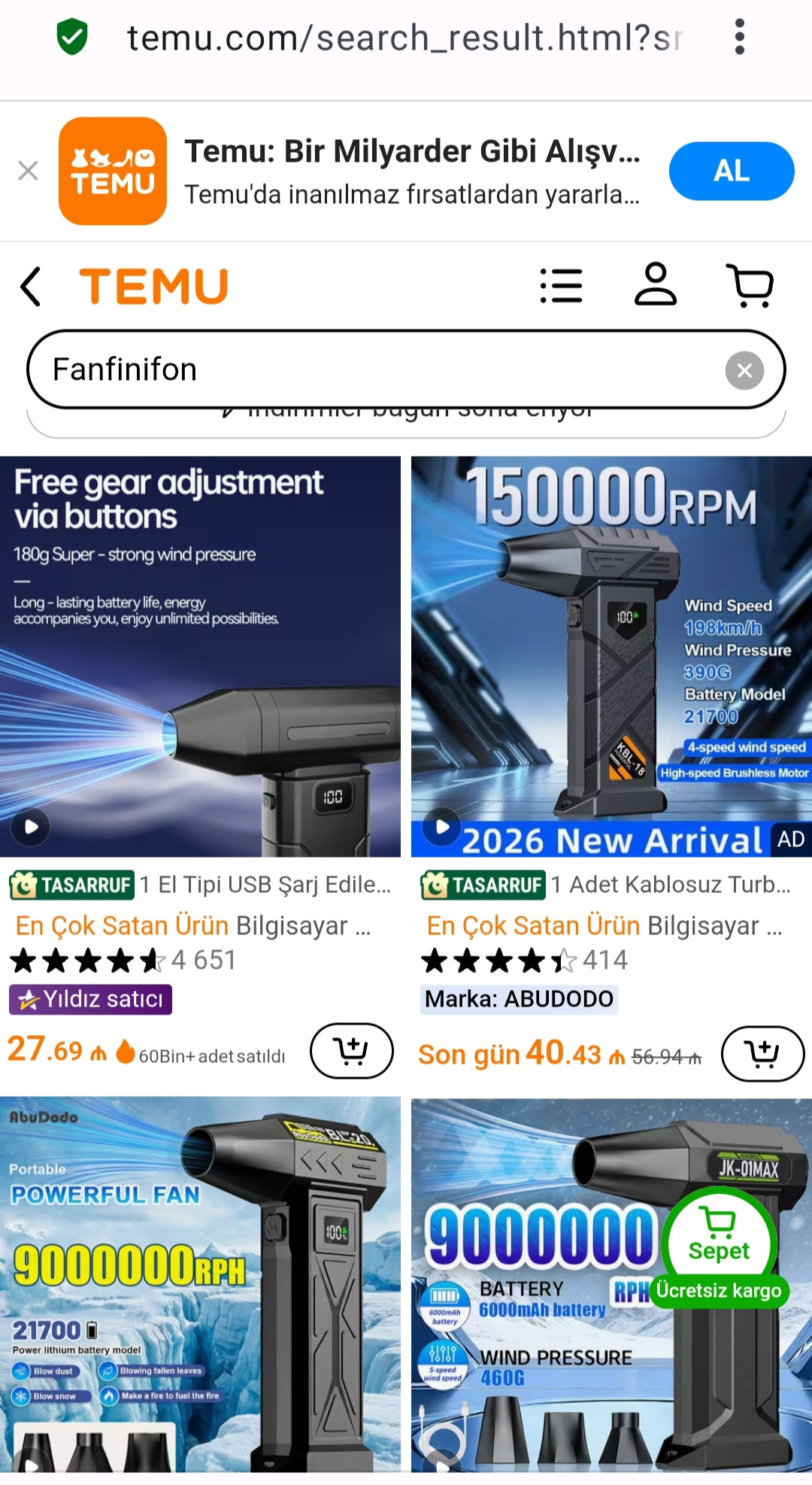Dismiss the Temu app install banner
Viewport: 812px width, 1485px height.
pyautogui.click(x=28, y=171)
